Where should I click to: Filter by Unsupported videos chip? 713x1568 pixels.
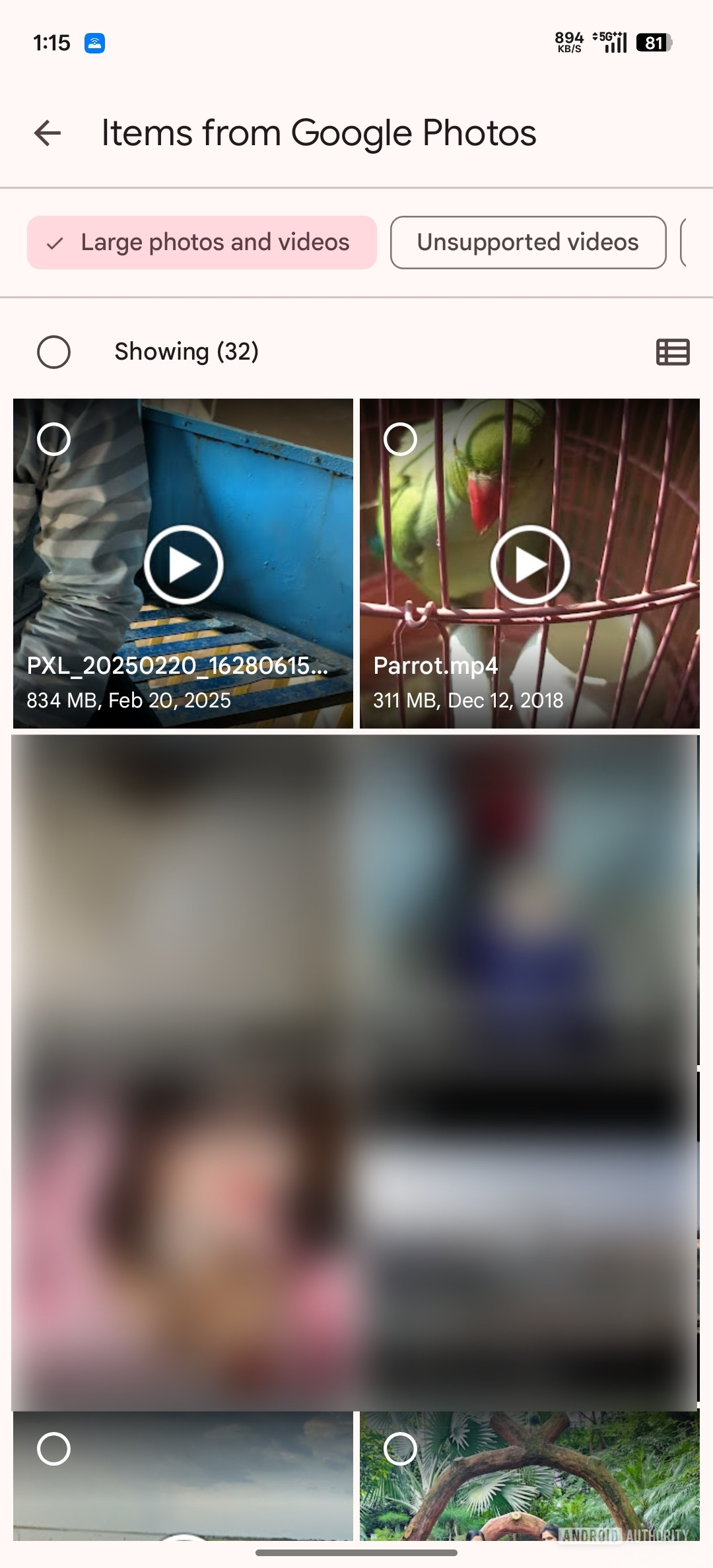point(527,243)
